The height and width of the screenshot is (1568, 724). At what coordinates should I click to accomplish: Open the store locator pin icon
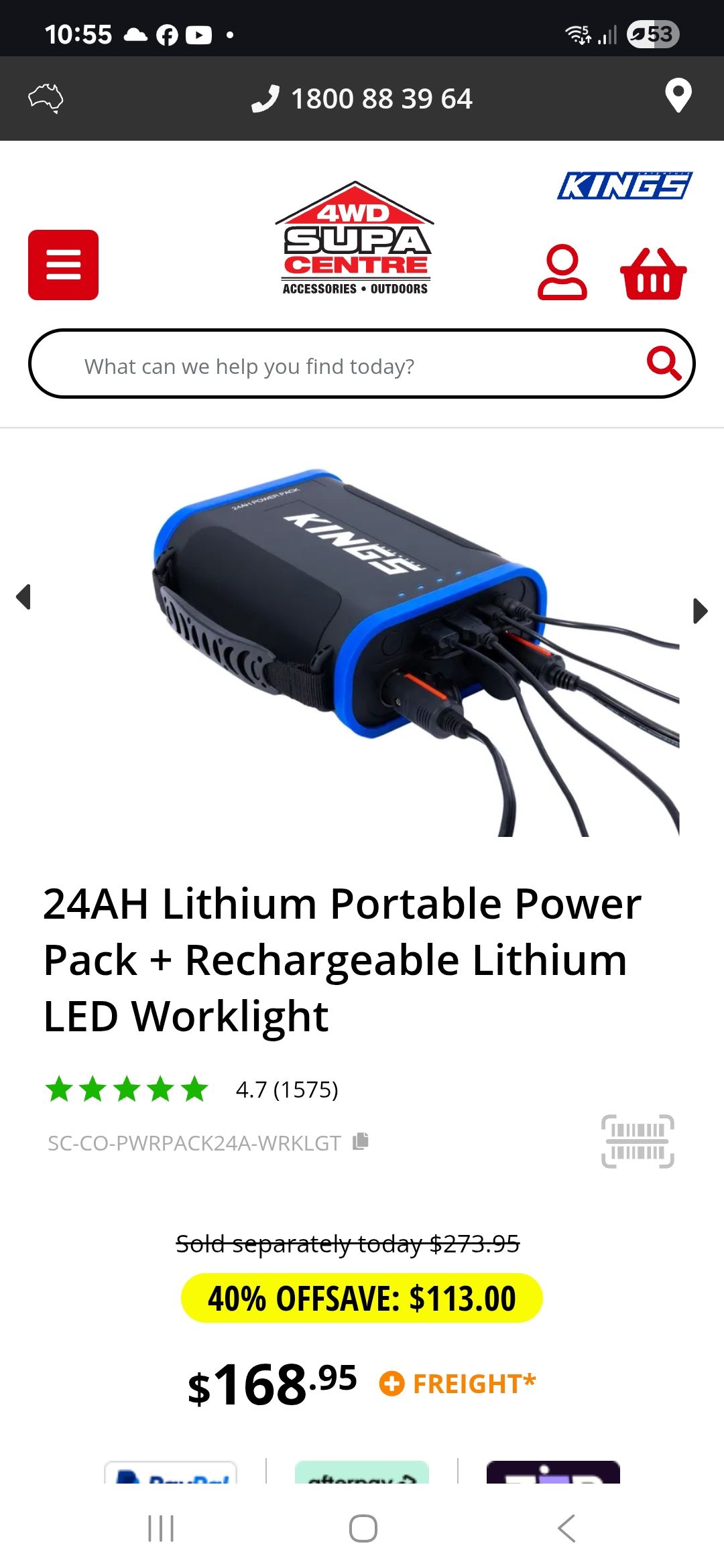tap(678, 96)
